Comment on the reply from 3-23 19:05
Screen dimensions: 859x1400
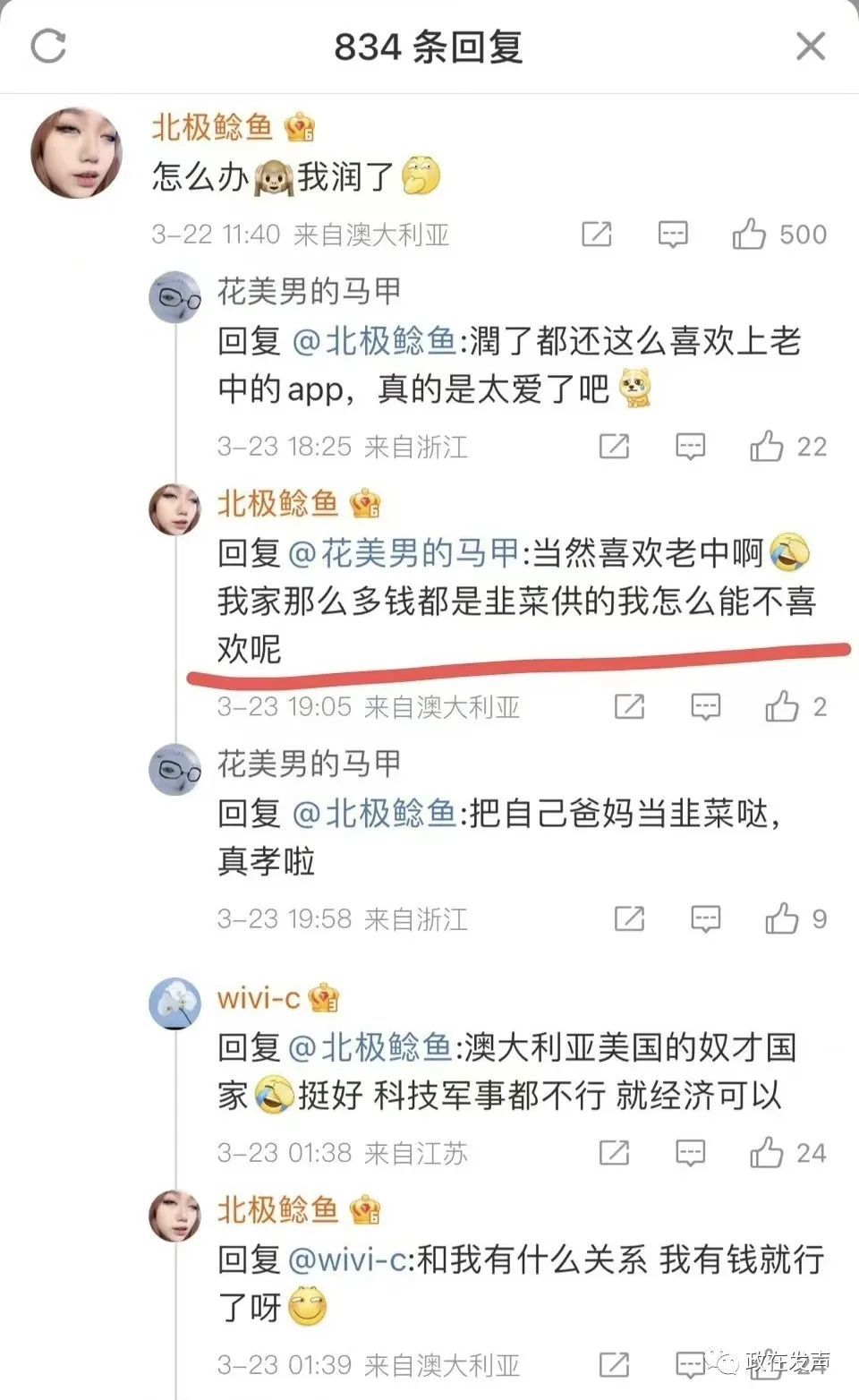[706, 707]
